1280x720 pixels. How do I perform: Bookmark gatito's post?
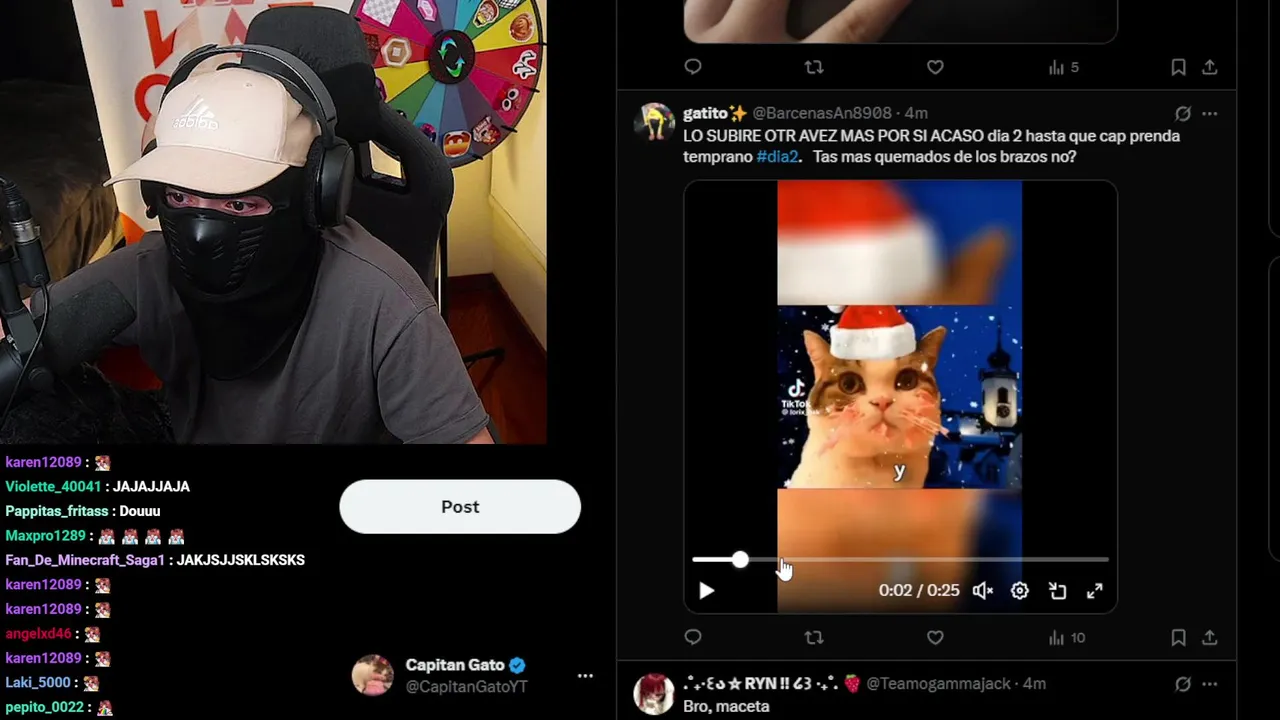pyautogui.click(x=1178, y=638)
